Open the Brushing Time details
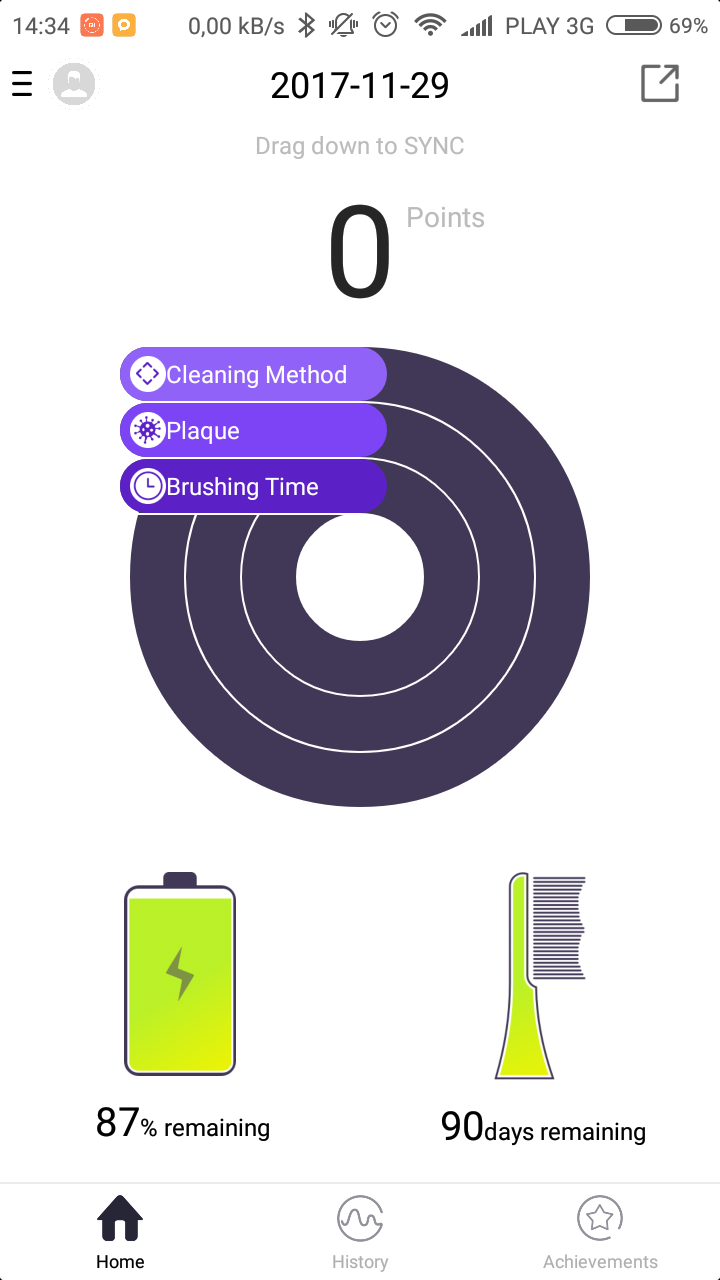Screen dimensions: 720x1280 253,487
